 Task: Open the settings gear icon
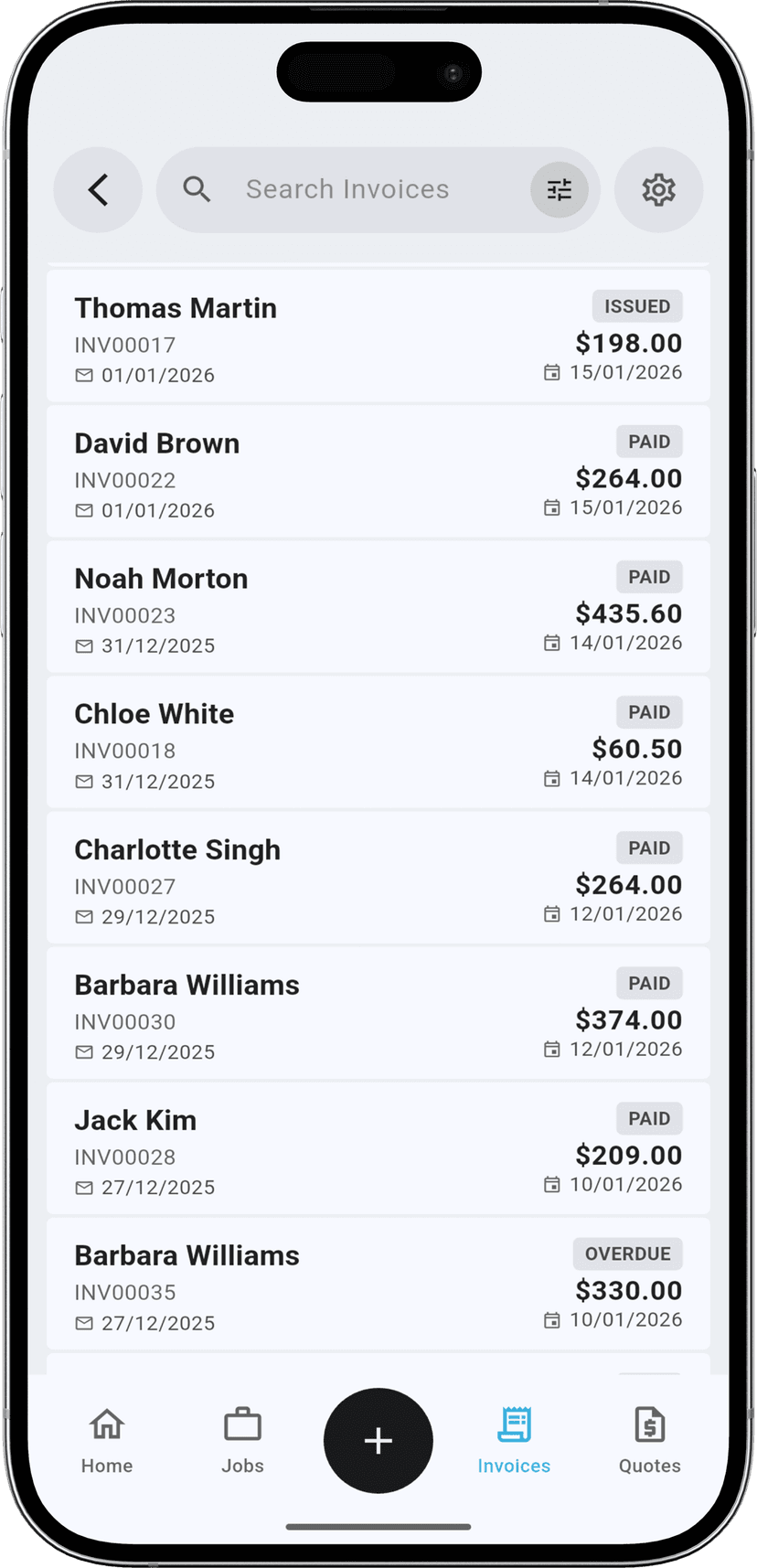point(658,189)
